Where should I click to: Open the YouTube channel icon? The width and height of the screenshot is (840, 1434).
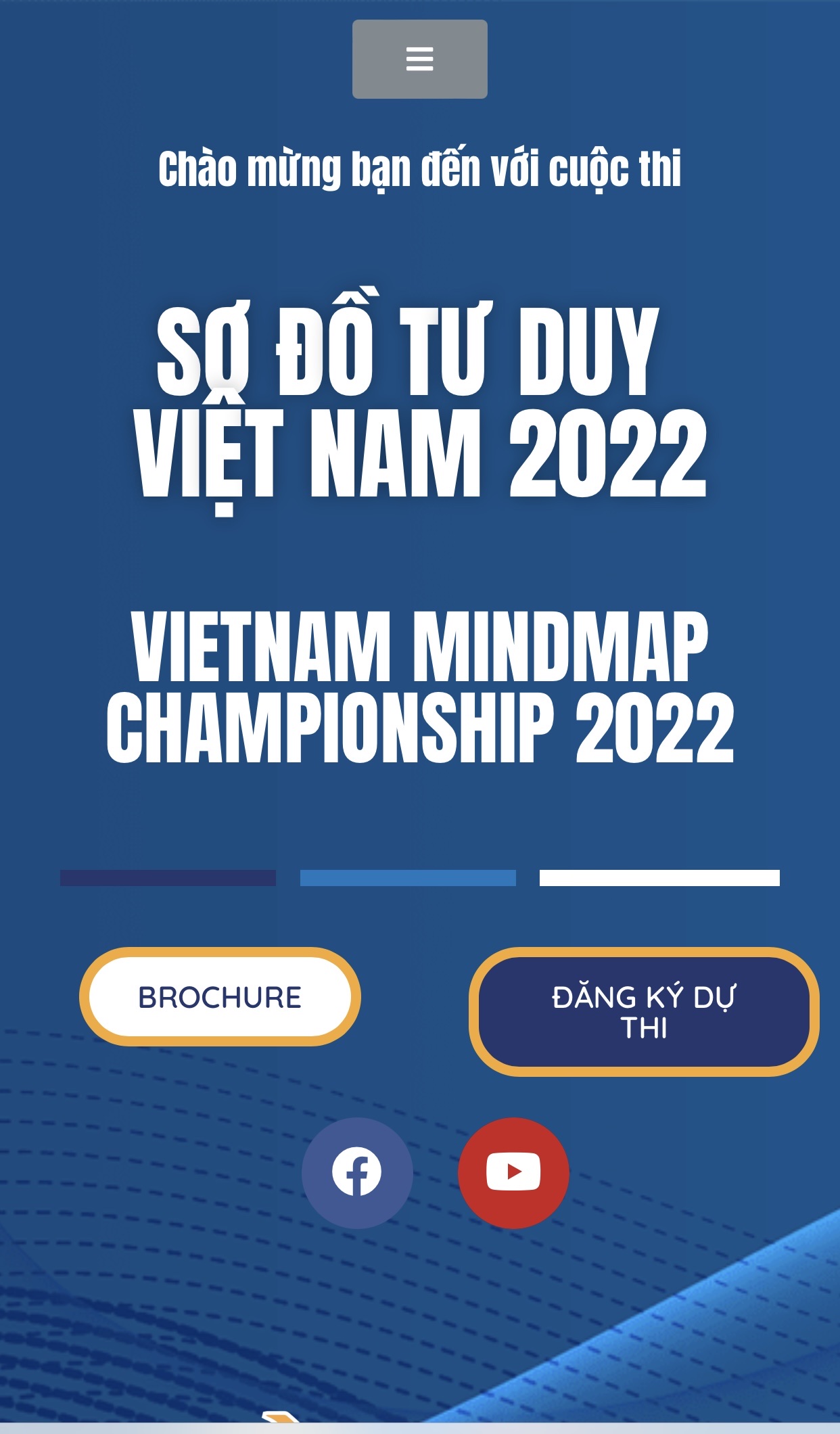pyautogui.click(x=513, y=1172)
